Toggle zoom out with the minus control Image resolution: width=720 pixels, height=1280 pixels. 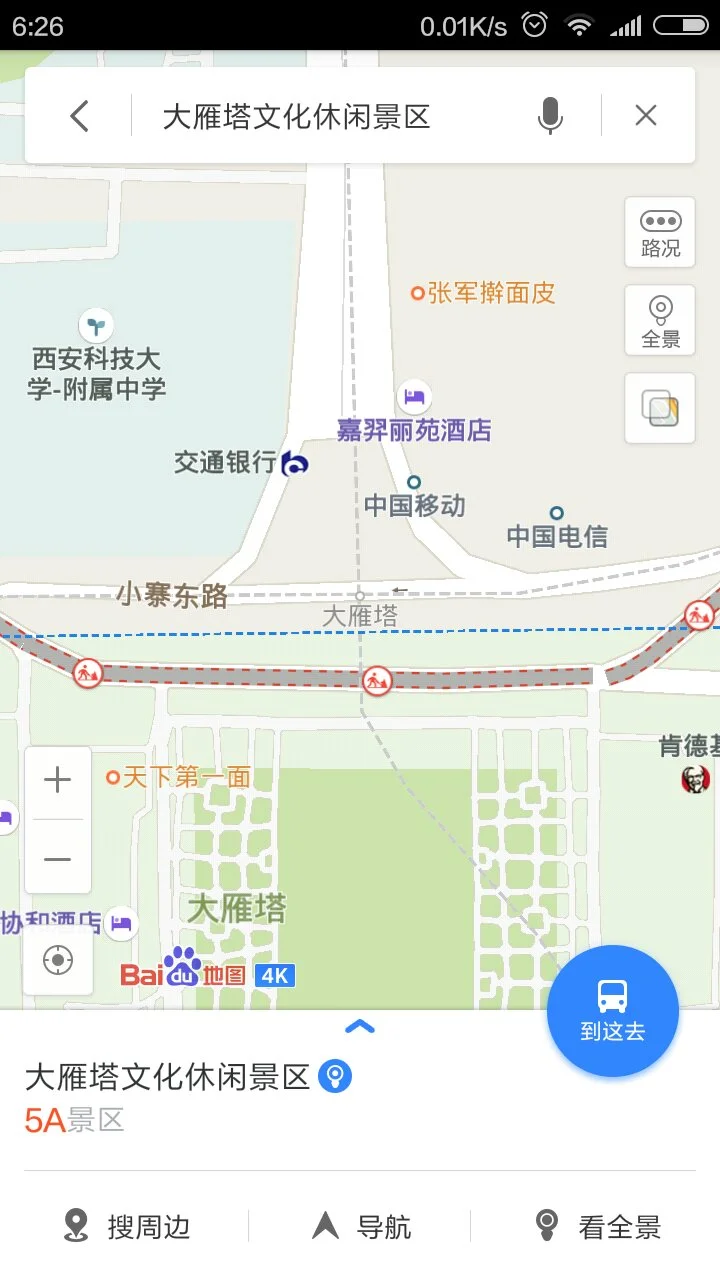point(57,859)
